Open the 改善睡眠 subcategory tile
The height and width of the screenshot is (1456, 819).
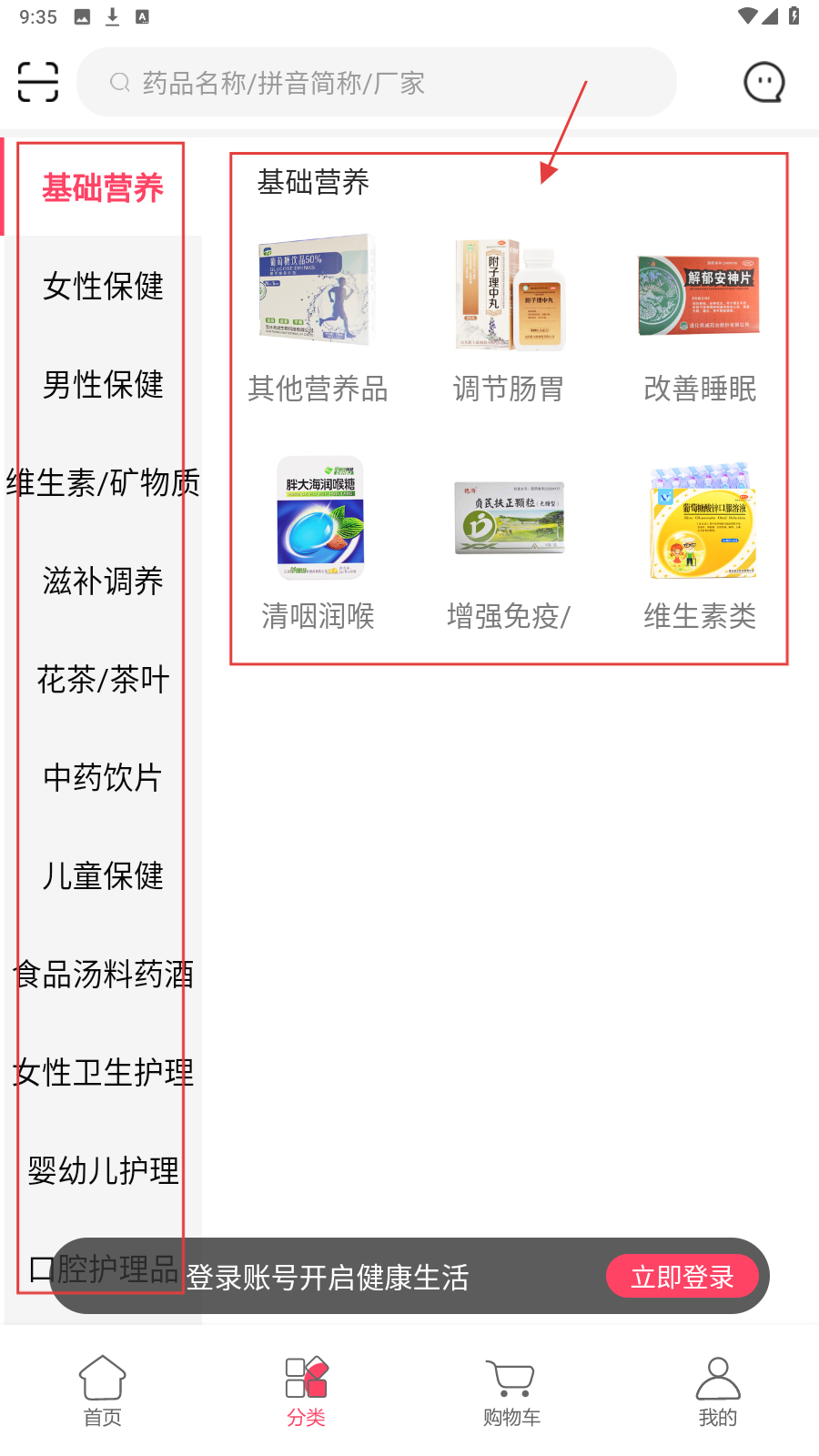tap(700, 318)
